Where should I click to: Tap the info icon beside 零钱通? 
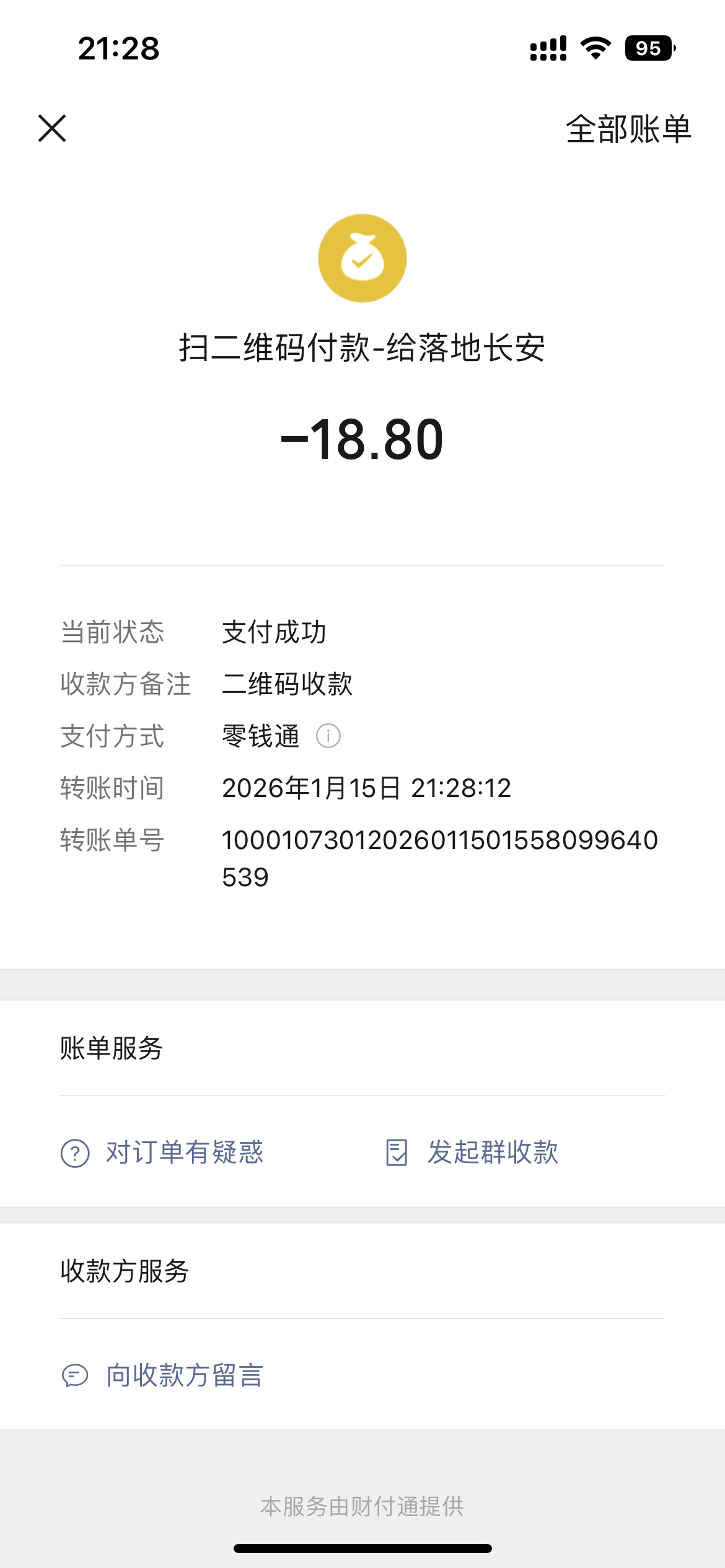[x=328, y=736]
